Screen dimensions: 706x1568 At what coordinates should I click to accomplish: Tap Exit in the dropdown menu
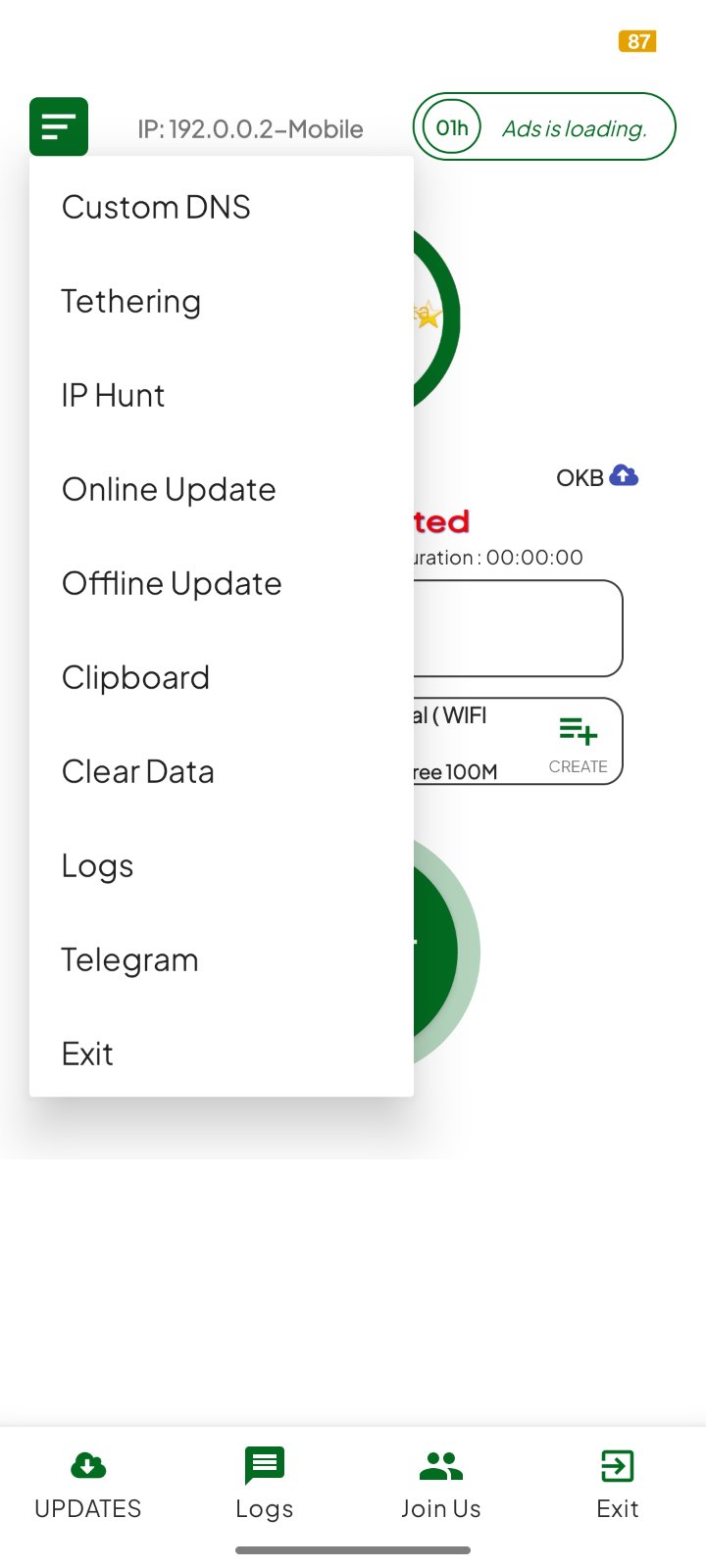click(x=87, y=1054)
